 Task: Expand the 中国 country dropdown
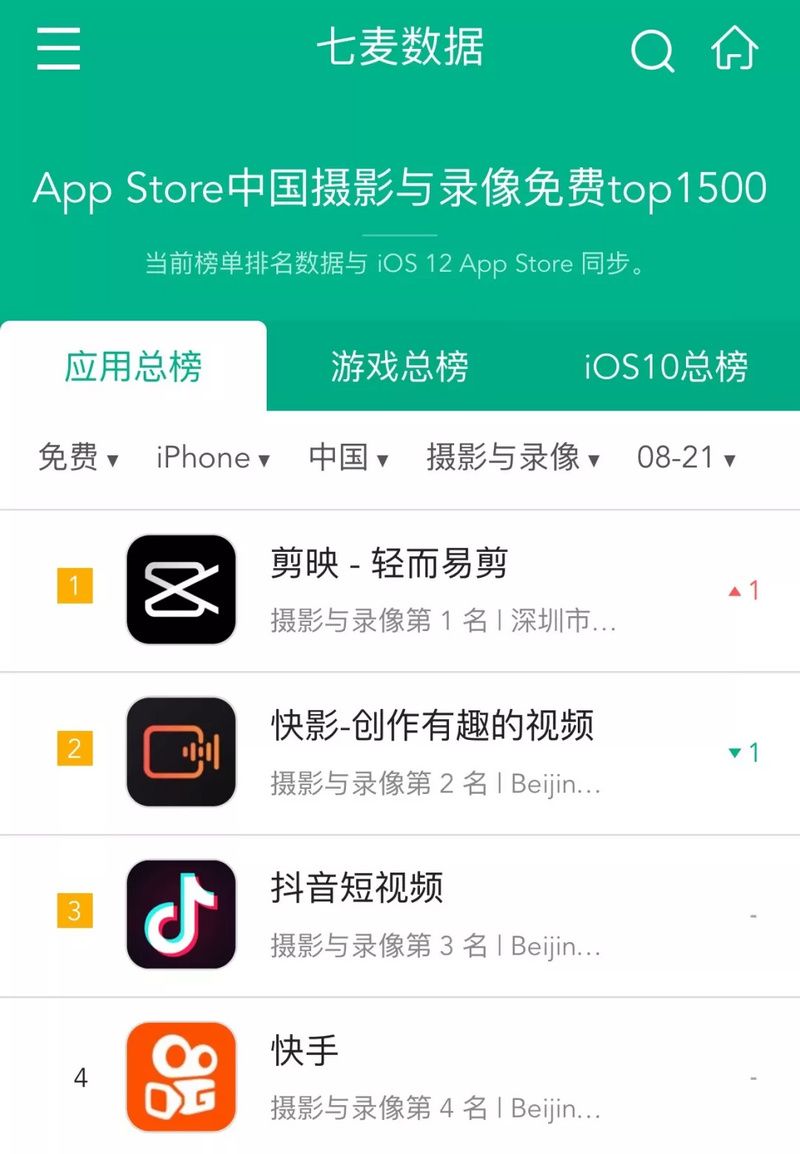pyautogui.click(x=348, y=458)
